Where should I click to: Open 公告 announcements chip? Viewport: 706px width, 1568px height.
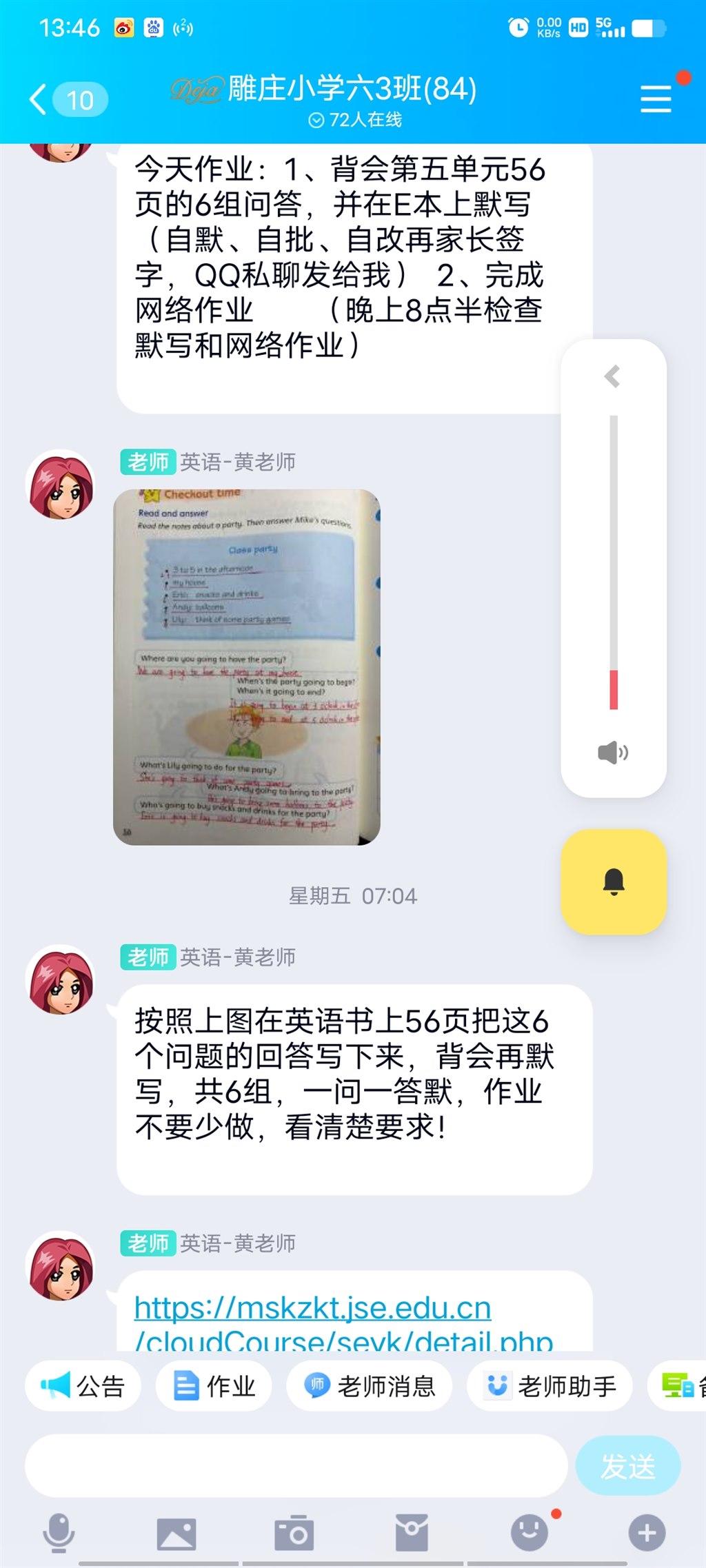tap(83, 1386)
